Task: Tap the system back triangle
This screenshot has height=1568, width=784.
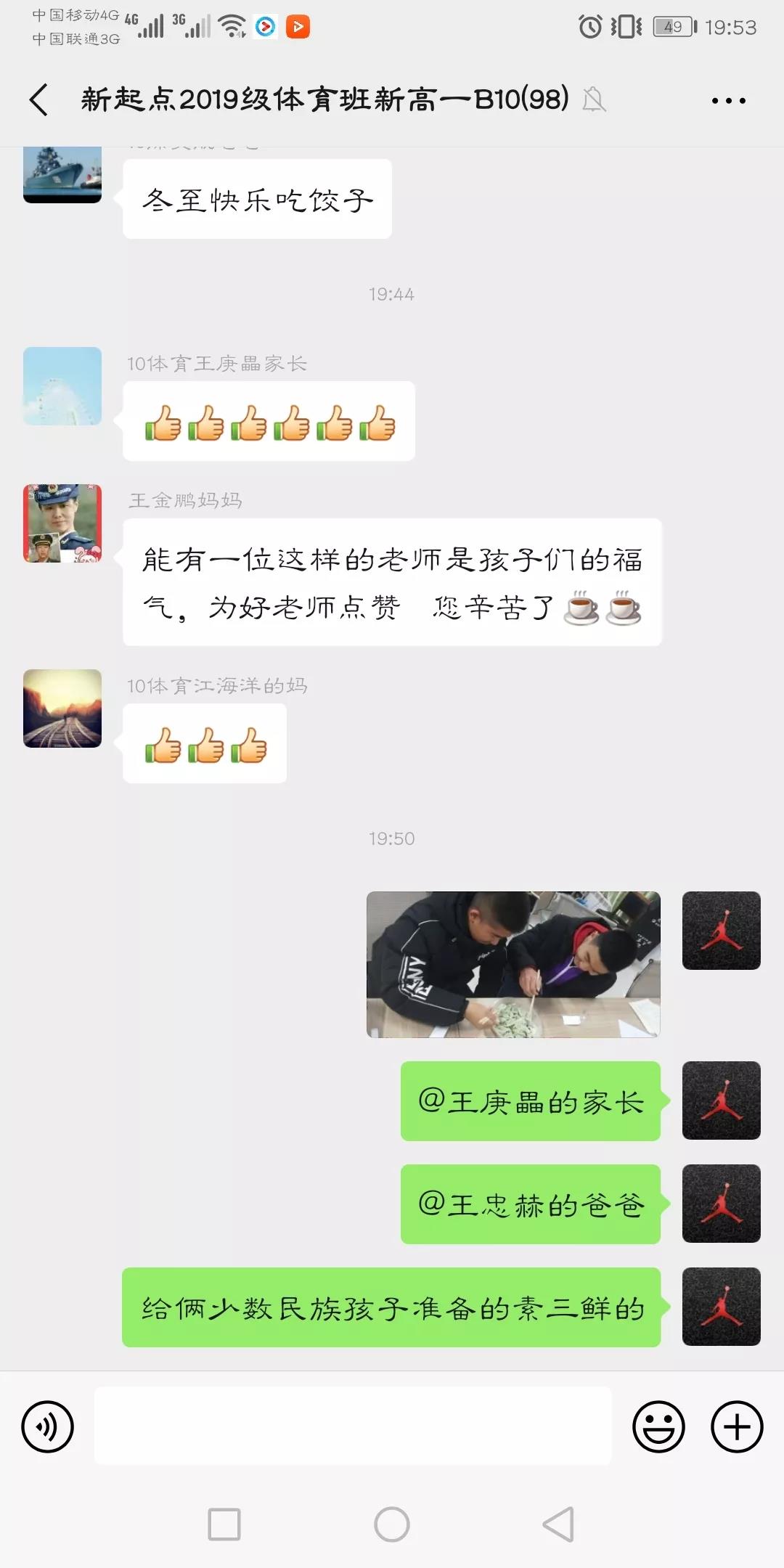Action: [558, 1524]
